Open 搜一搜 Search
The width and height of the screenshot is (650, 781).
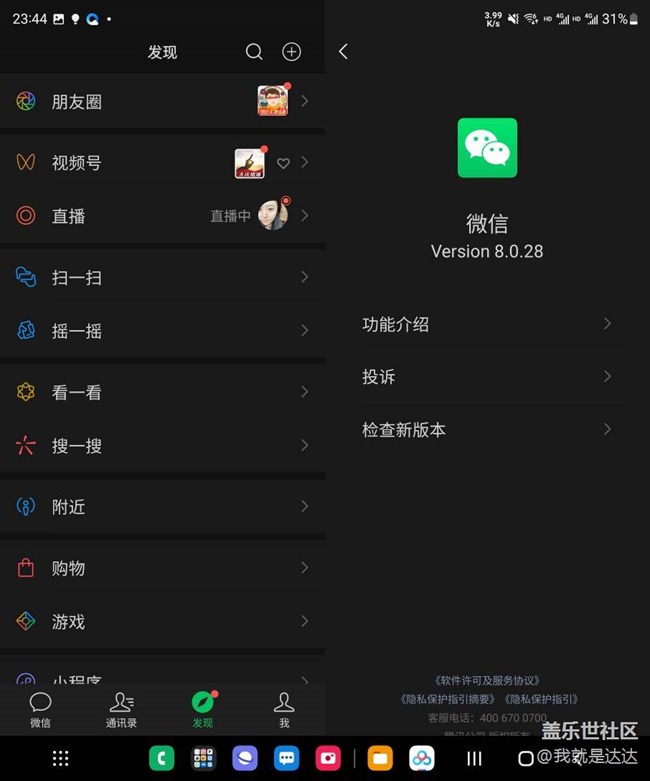[x=162, y=445]
